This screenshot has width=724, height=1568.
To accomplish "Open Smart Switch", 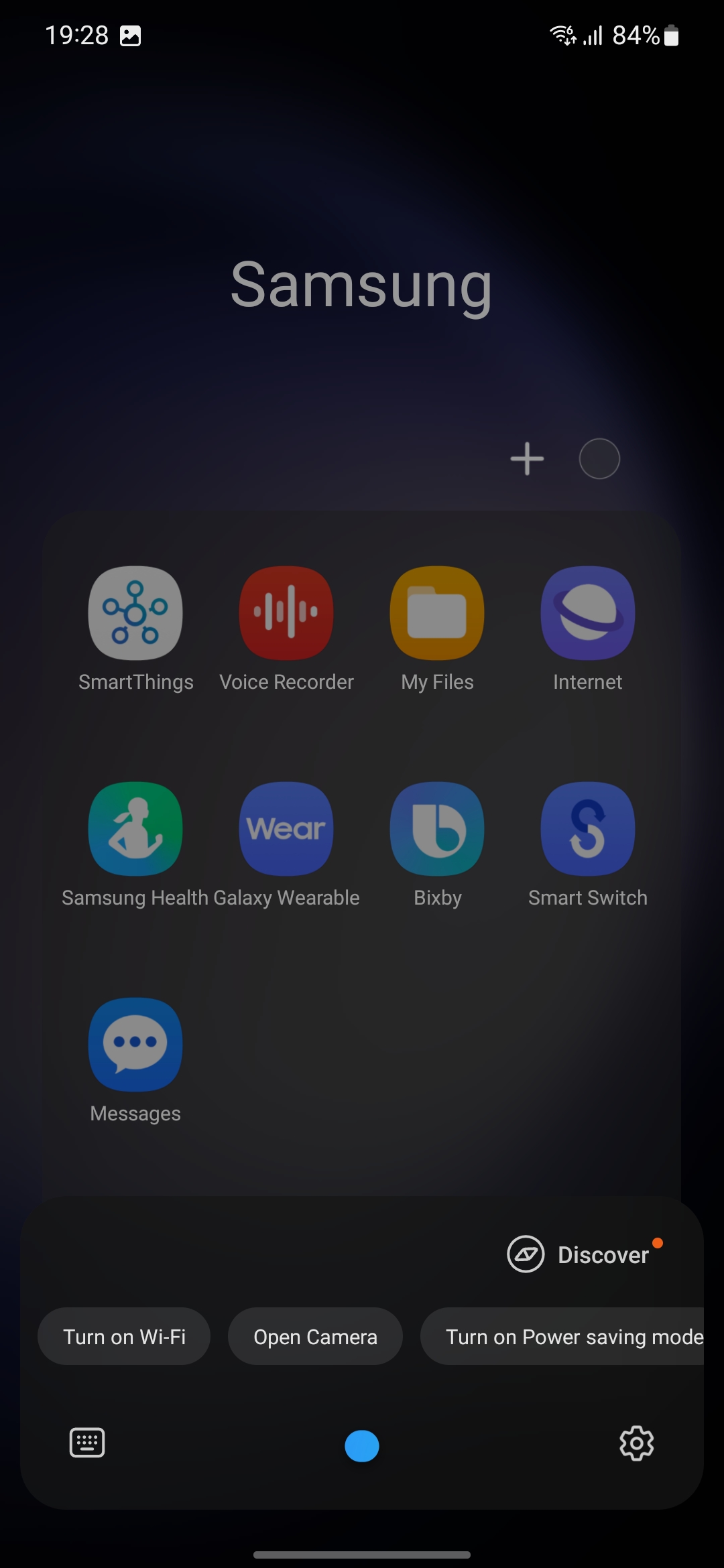I will [x=588, y=829].
